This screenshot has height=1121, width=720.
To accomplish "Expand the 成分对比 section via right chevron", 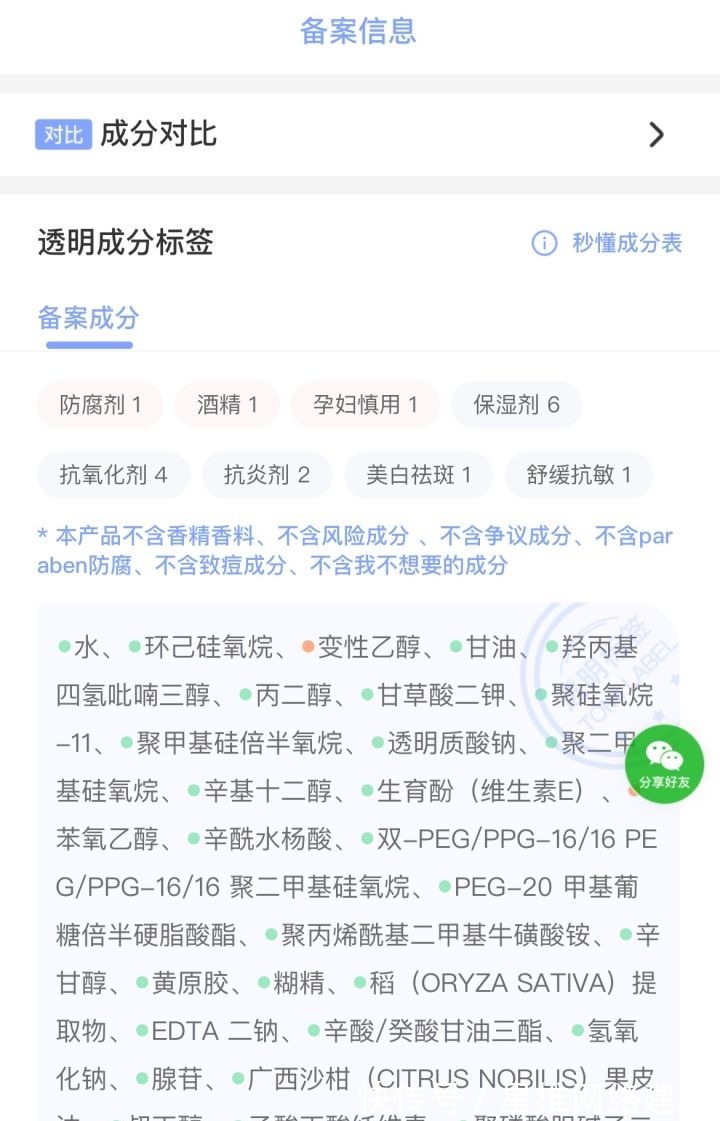I will click(657, 134).
